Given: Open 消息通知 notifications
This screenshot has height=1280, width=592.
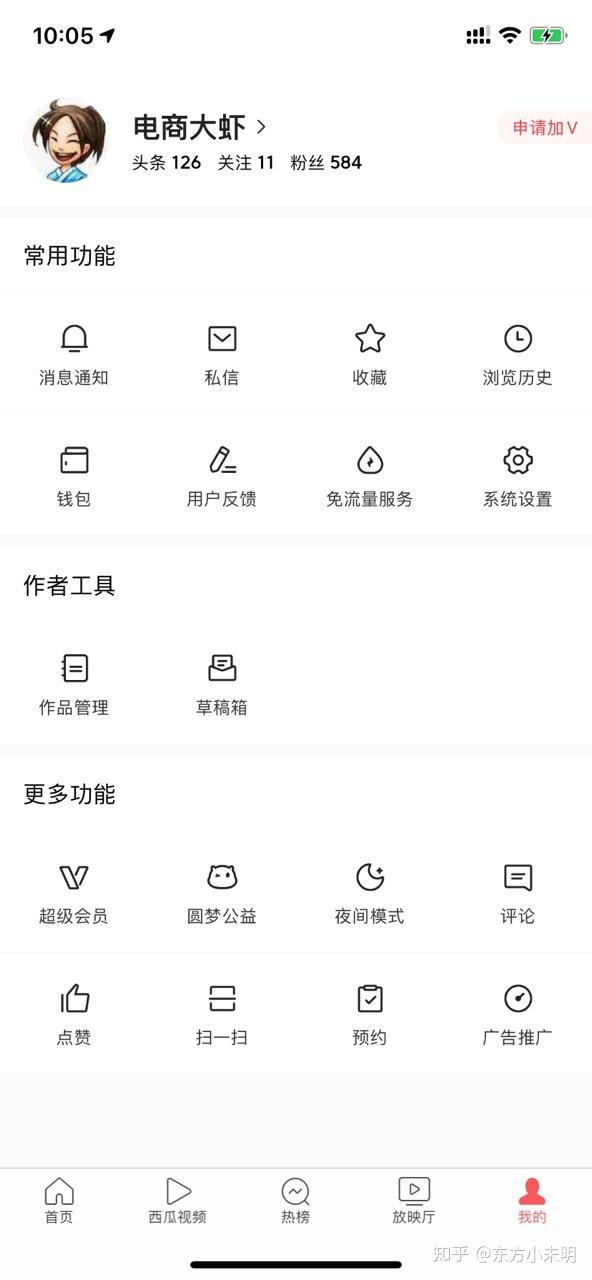Looking at the screenshot, I should (74, 356).
